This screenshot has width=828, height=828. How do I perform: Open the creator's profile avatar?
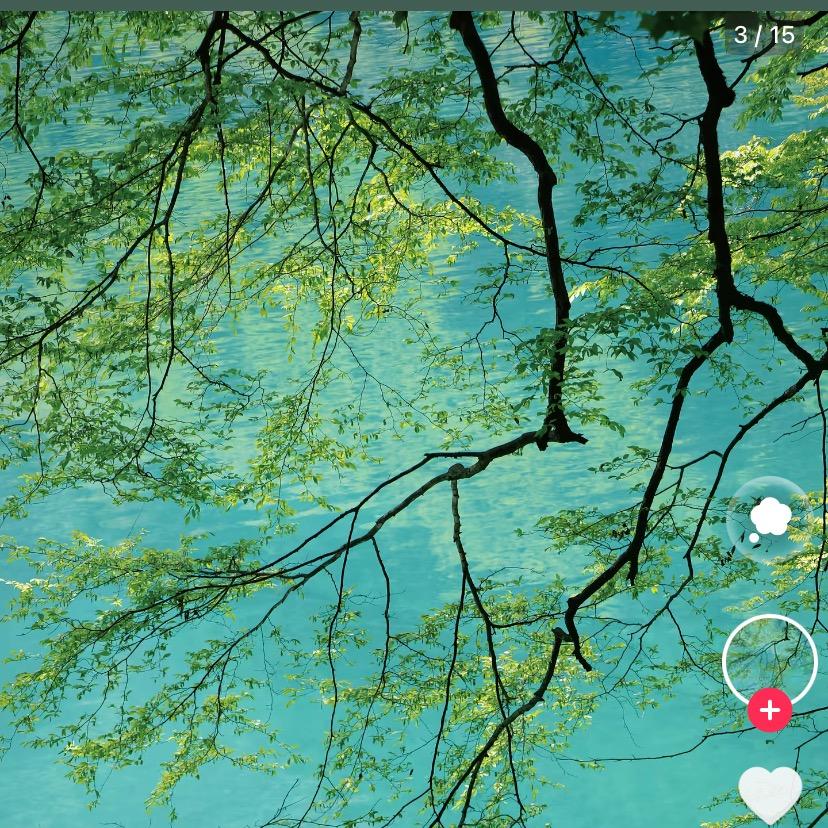(770, 660)
